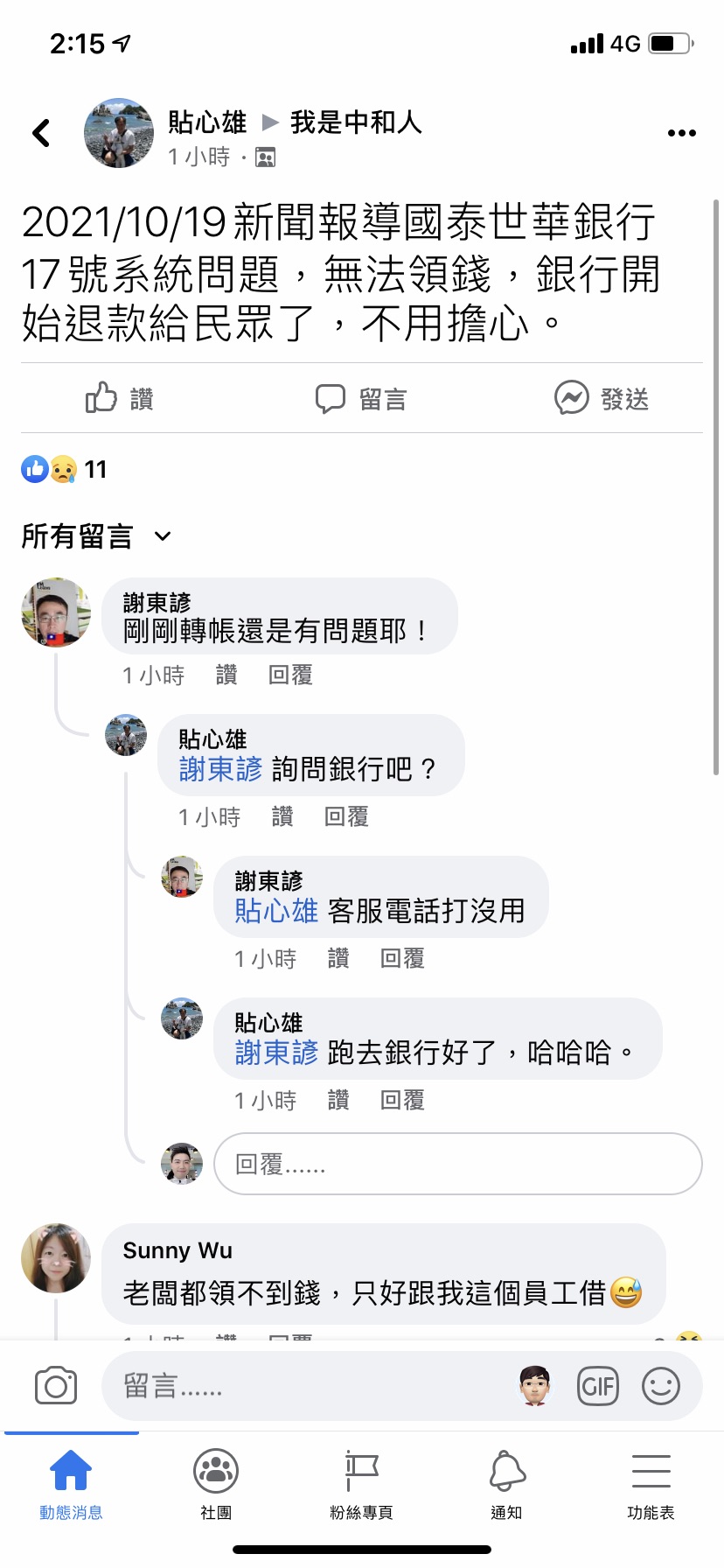Switch to the 通知 tab
The height and width of the screenshot is (1568, 724).
[x=506, y=1482]
